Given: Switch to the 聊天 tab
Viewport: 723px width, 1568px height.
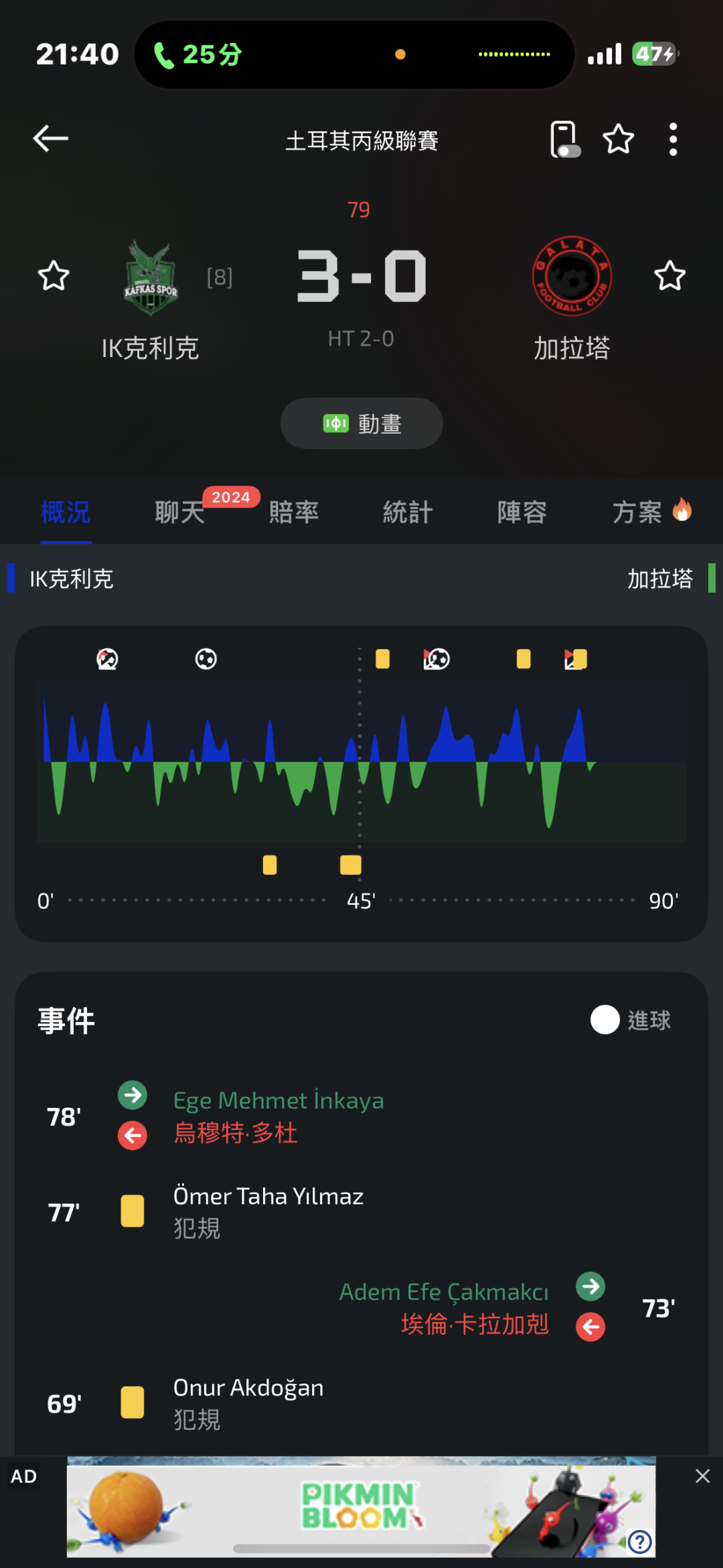Looking at the screenshot, I should [179, 512].
